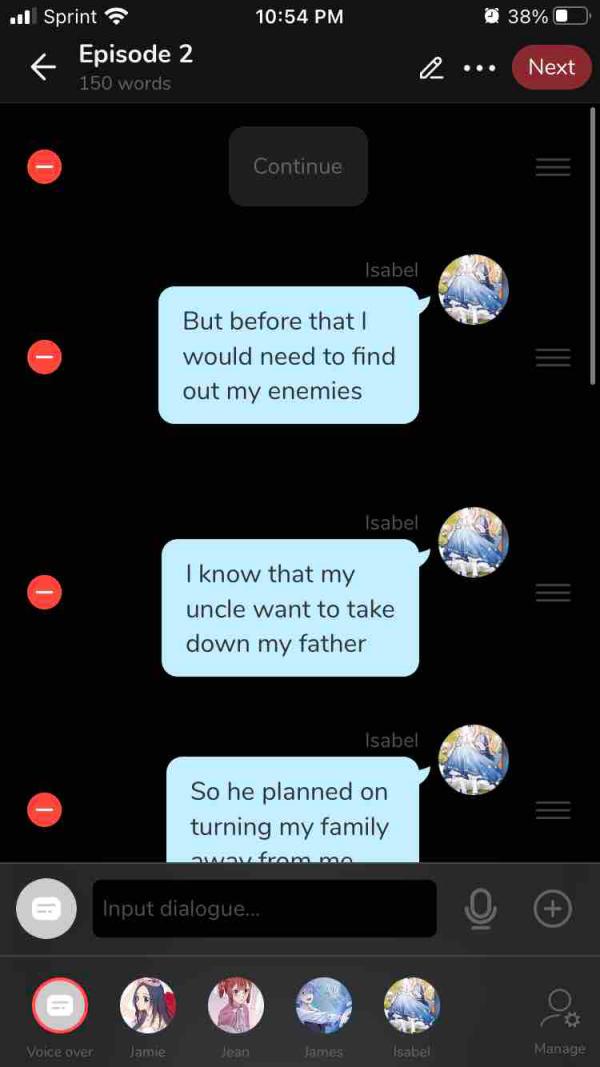Open Manage characters
Image resolution: width=600 pixels, height=1067 pixels.
click(558, 1018)
